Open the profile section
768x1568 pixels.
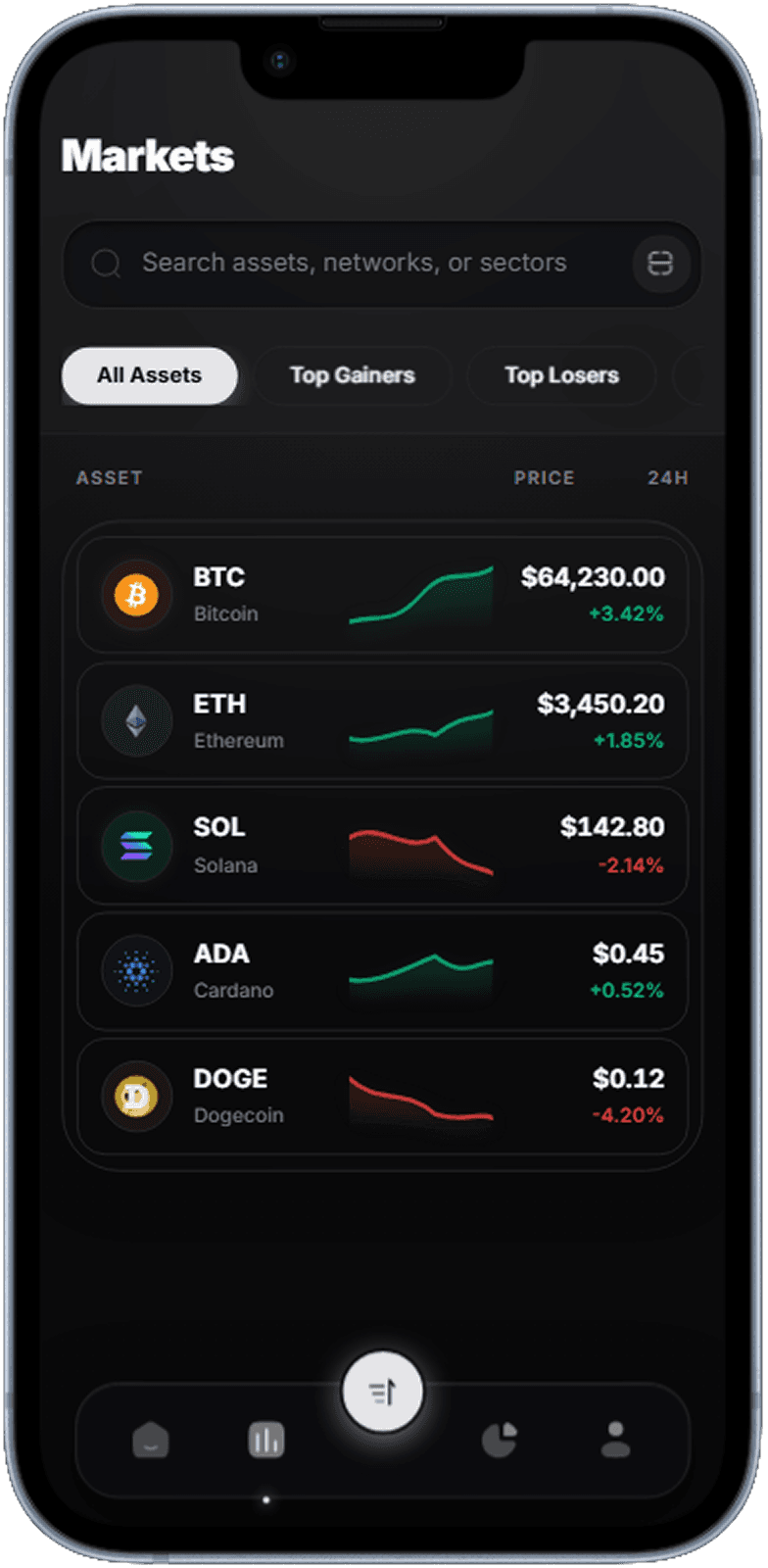(x=614, y=1439)
